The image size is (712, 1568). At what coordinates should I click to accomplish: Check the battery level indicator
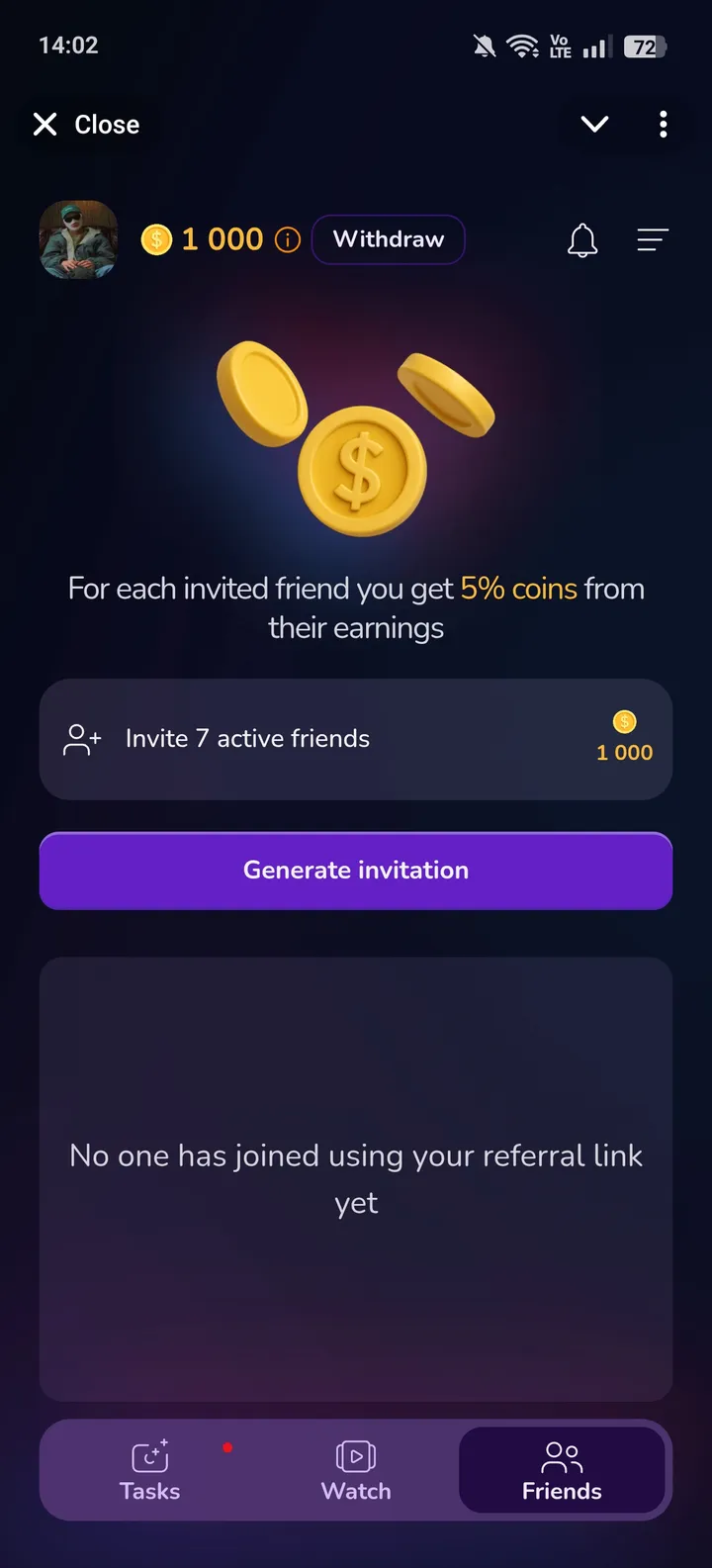click(x=644, y=45)
